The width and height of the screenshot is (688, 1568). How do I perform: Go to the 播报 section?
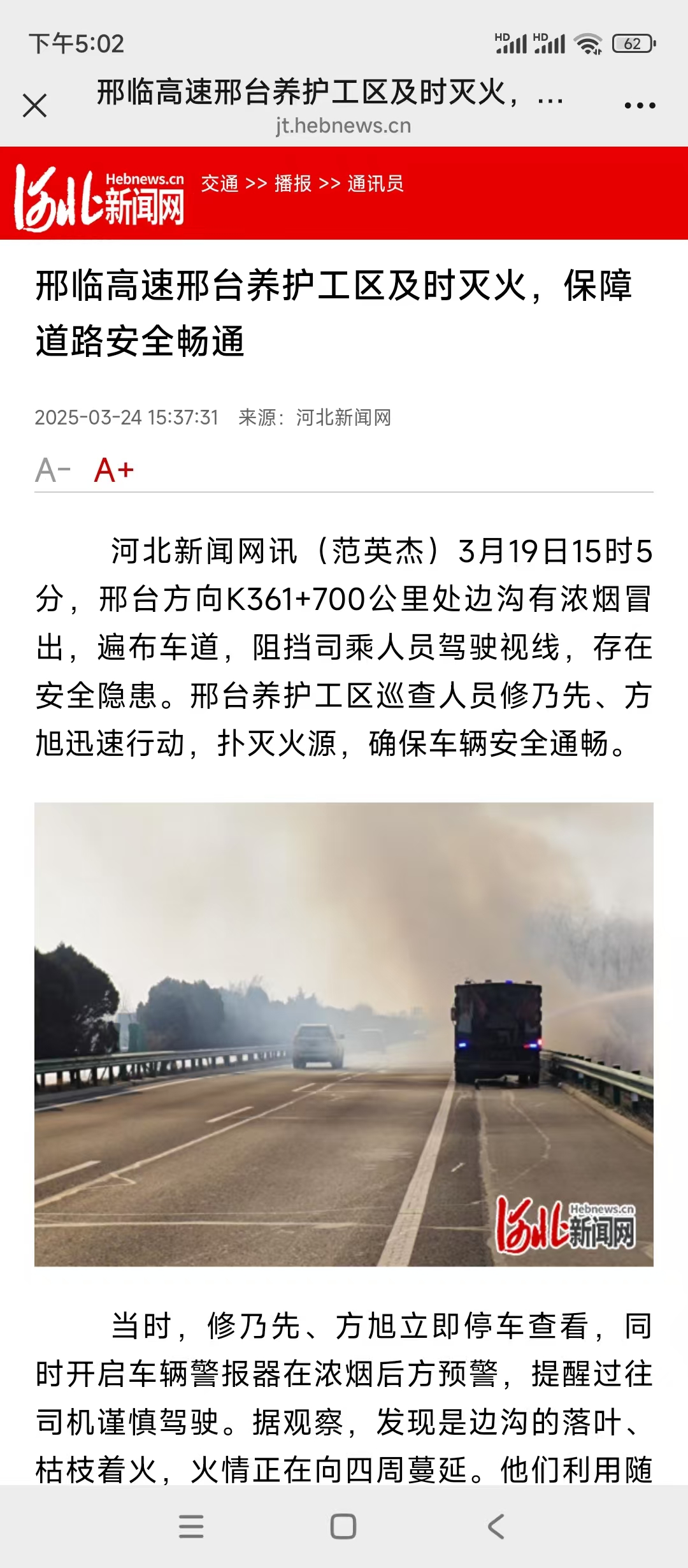pos(293,184)
